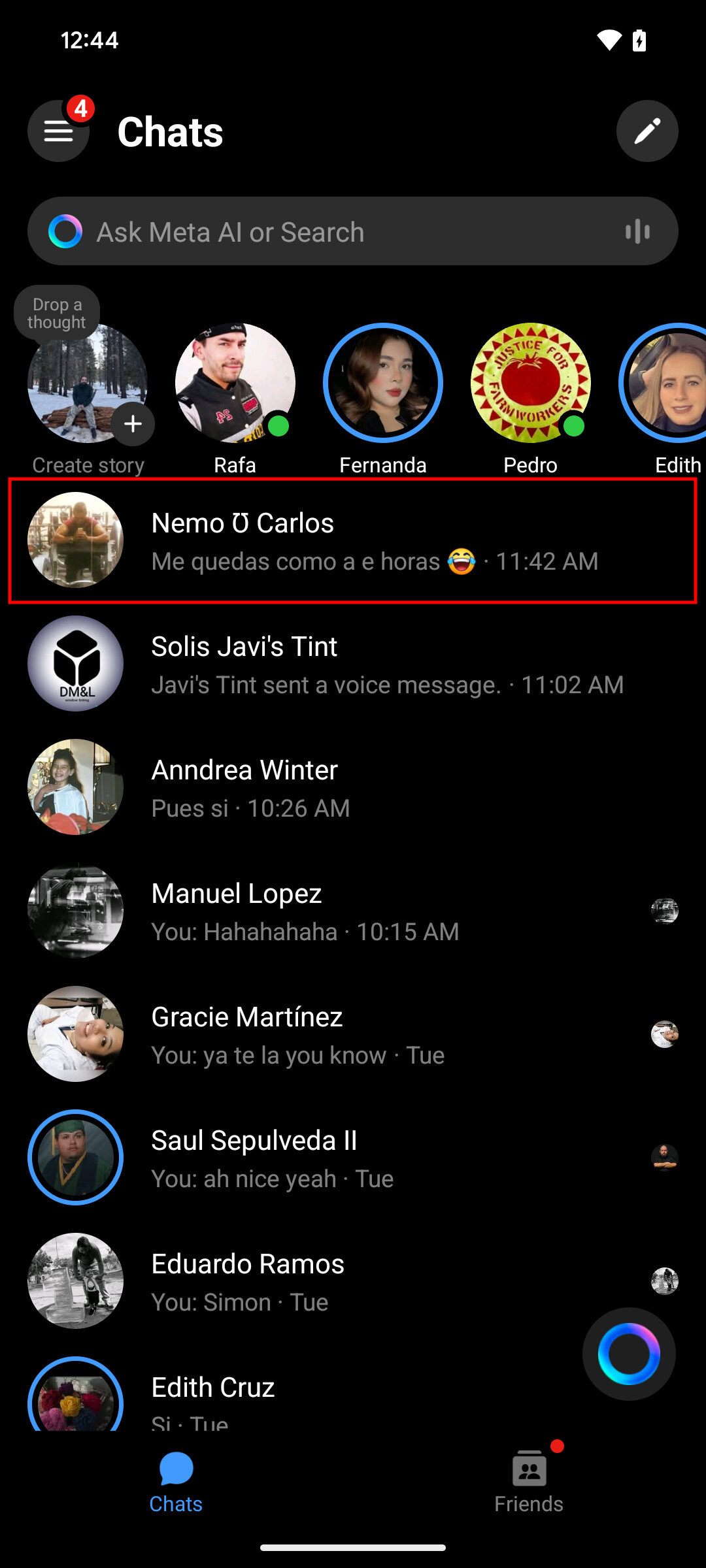The width and height of the screenshot is (706, 1568).
Task: View Rafa's profile bubble
Action: coord(235,383)
